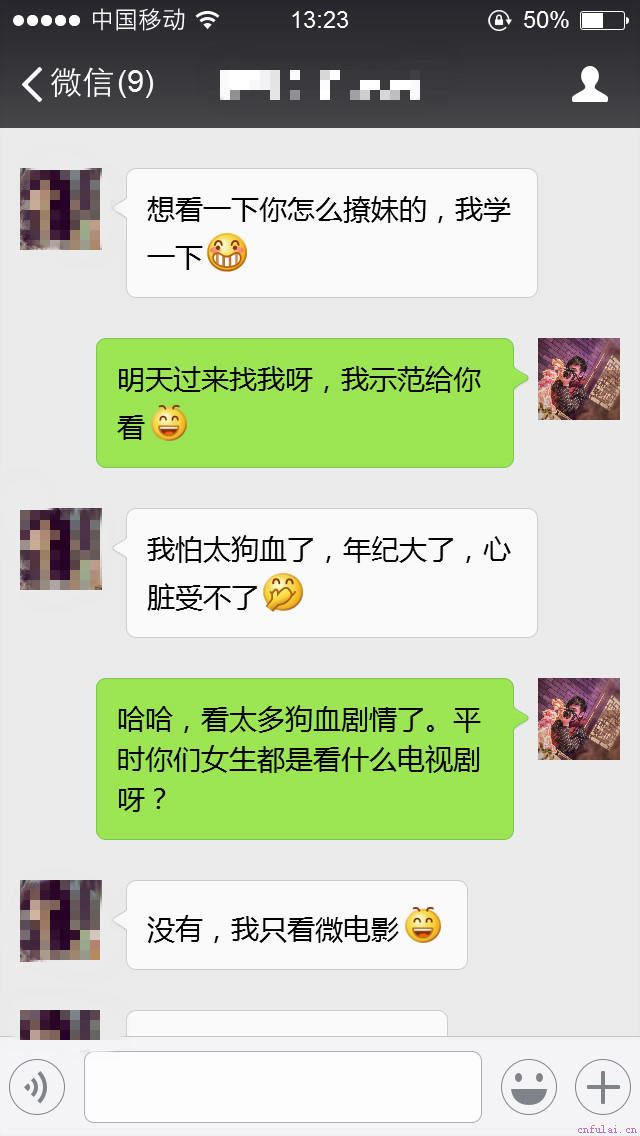Screen dimensions: 640x1136
Task: Open the chat info profile icon
Action: tap(590, 85)
